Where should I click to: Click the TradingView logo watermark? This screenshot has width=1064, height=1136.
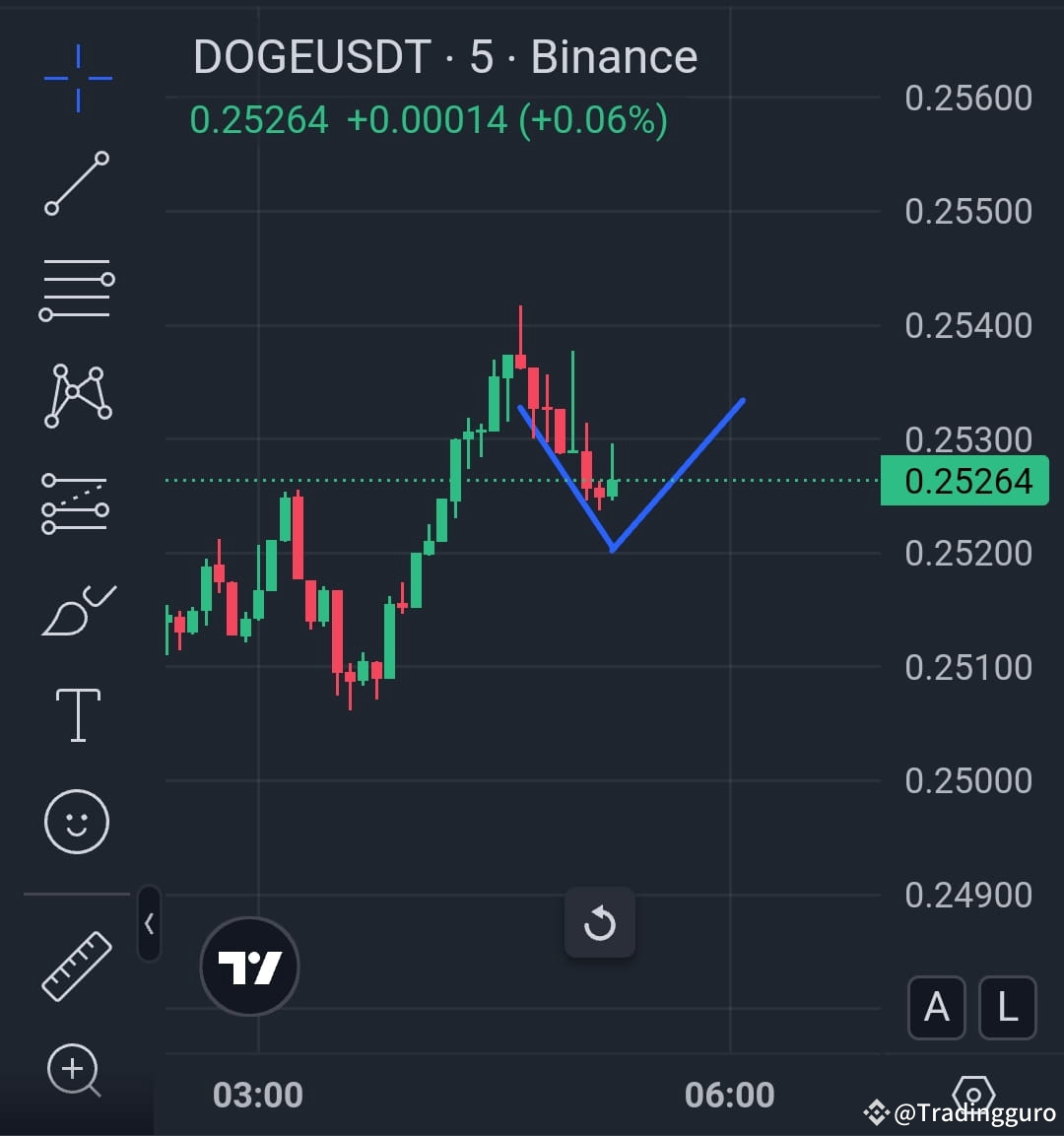point(248,967)
